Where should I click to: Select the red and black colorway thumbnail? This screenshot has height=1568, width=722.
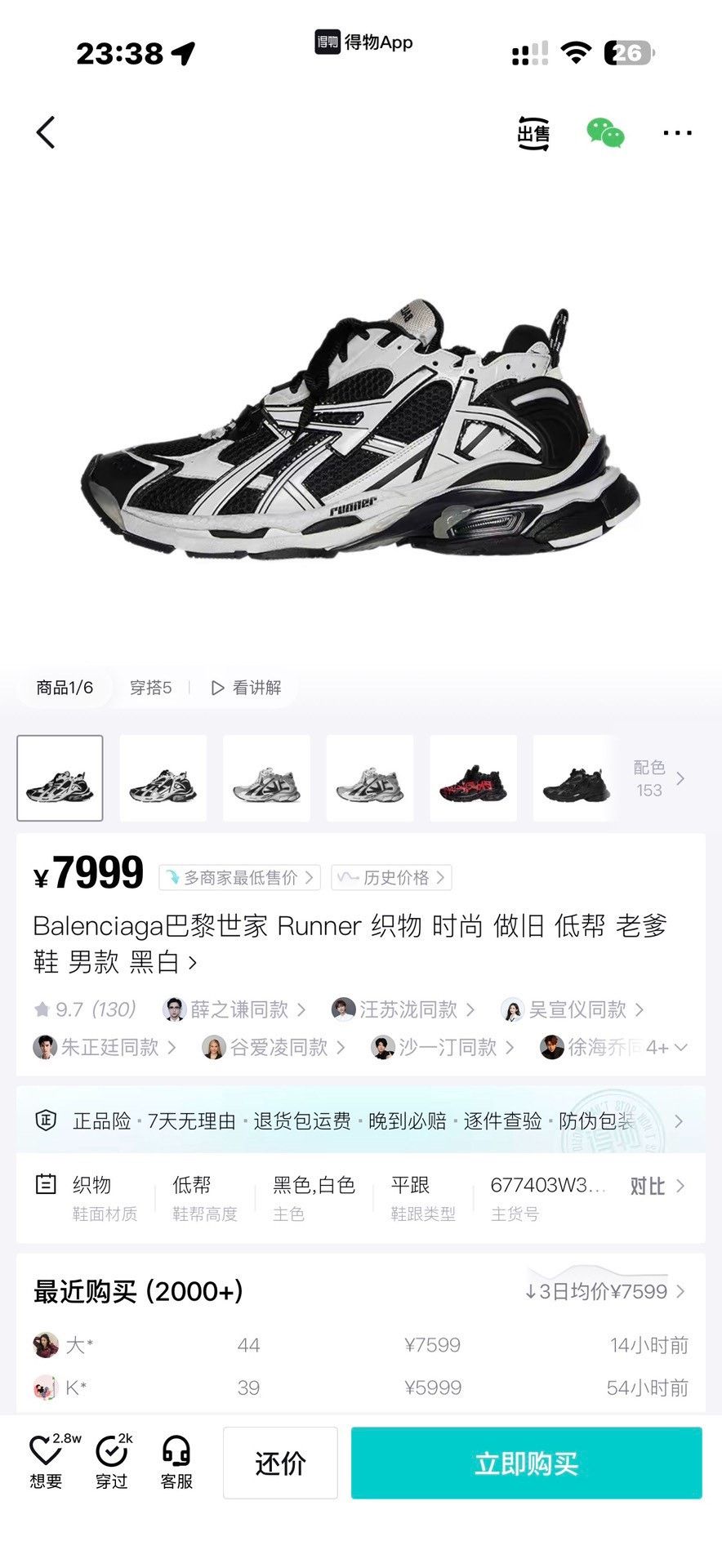(473, 778)
